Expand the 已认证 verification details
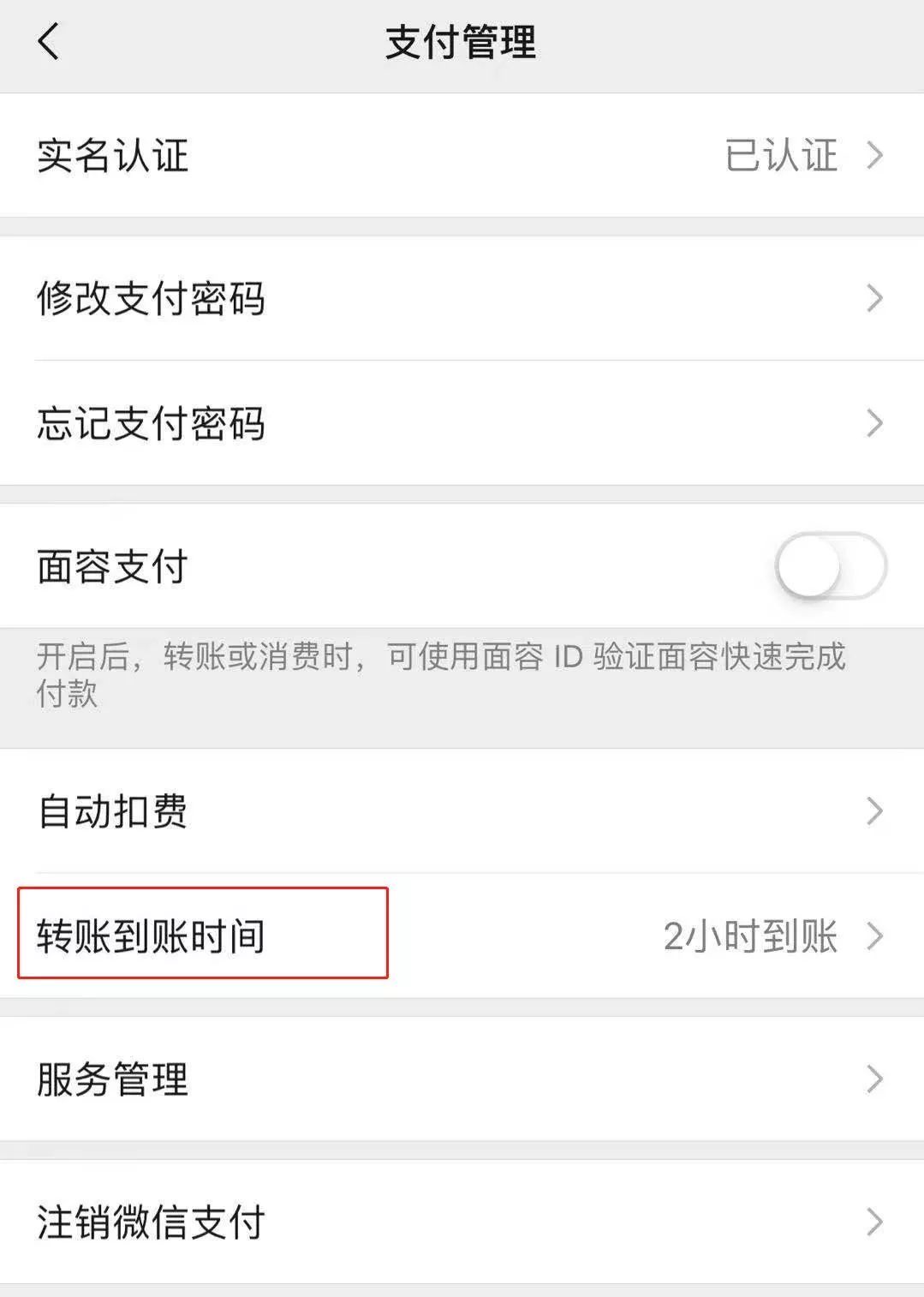924x1297 pixels. pyautogui.click(x=779, y=155)
